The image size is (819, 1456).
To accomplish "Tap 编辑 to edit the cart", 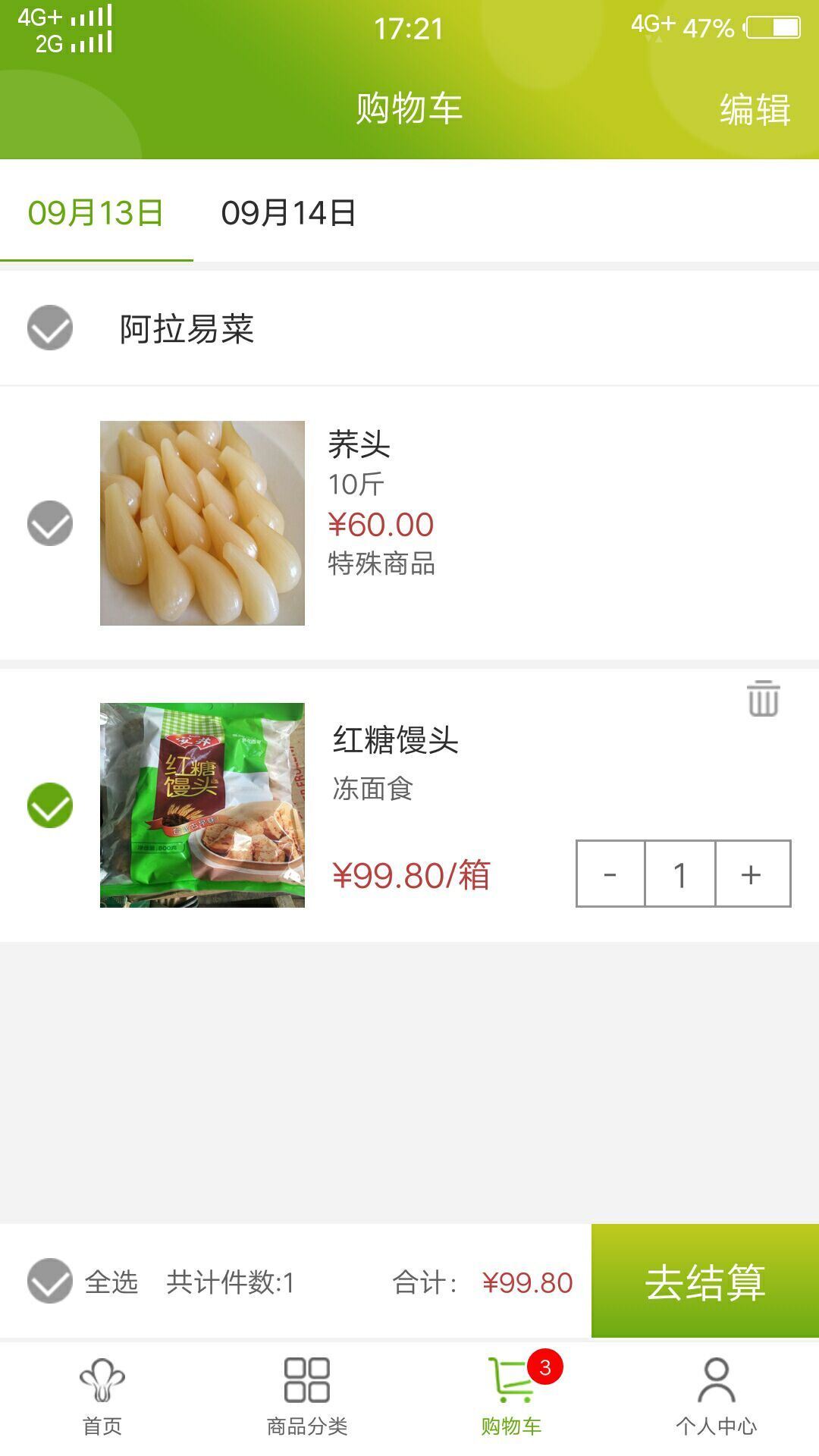I will (755, 109).
